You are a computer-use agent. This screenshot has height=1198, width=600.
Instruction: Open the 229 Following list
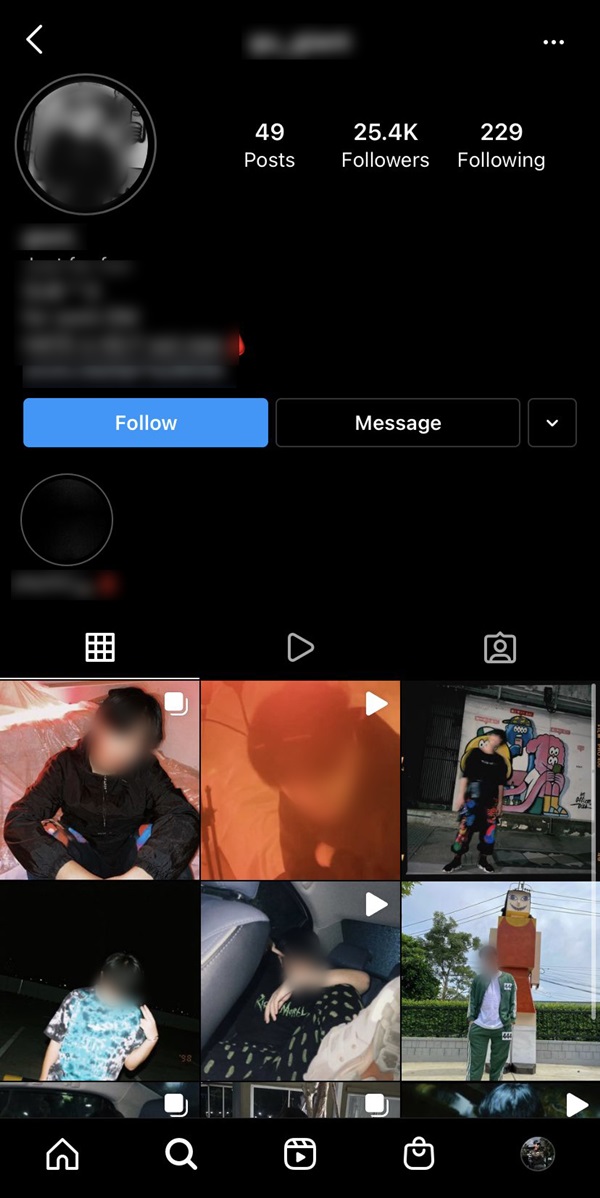[501, 145]
